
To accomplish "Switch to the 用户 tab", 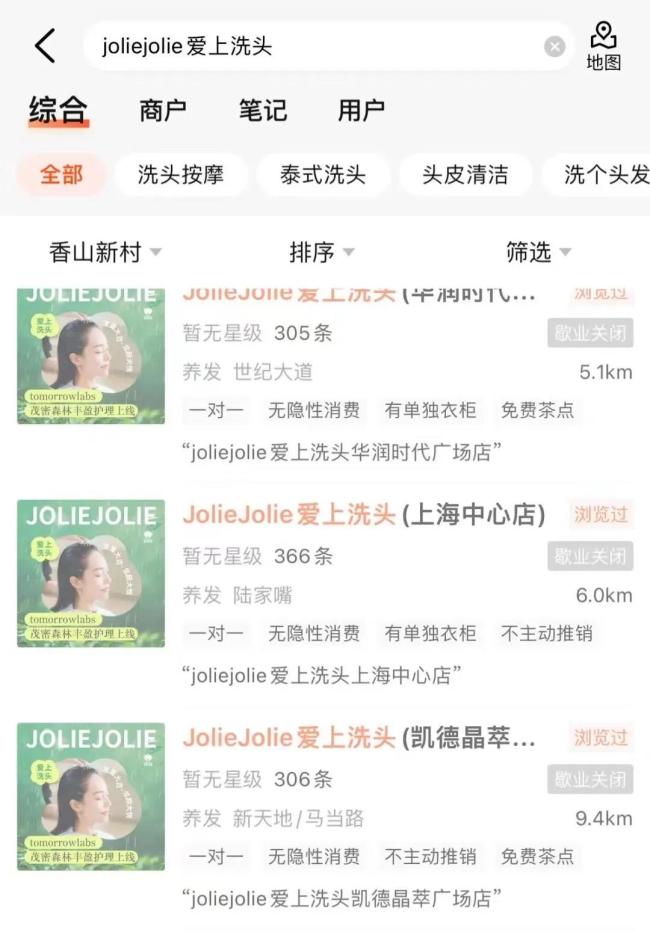I will pyautogui.click(x=361, y=110).
